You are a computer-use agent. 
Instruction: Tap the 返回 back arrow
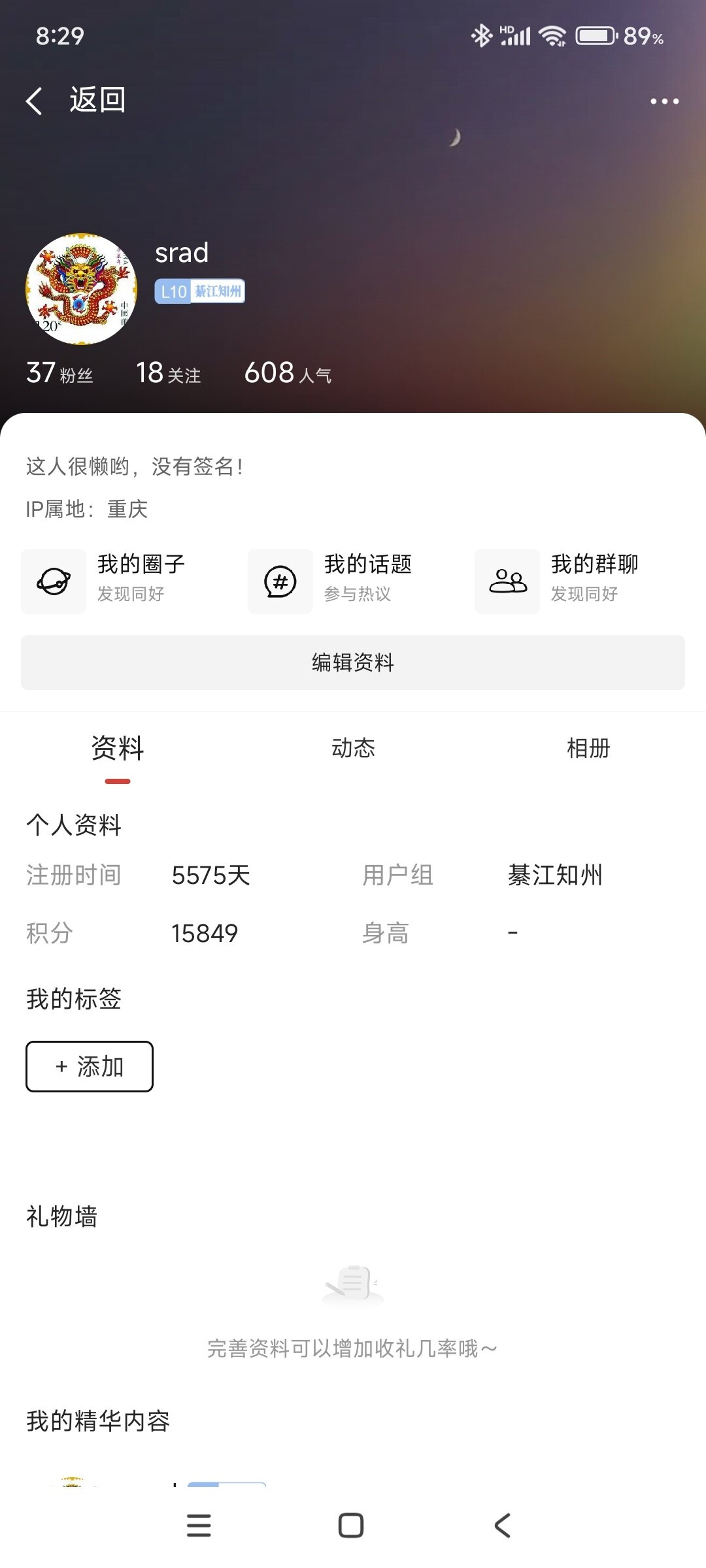34,101
